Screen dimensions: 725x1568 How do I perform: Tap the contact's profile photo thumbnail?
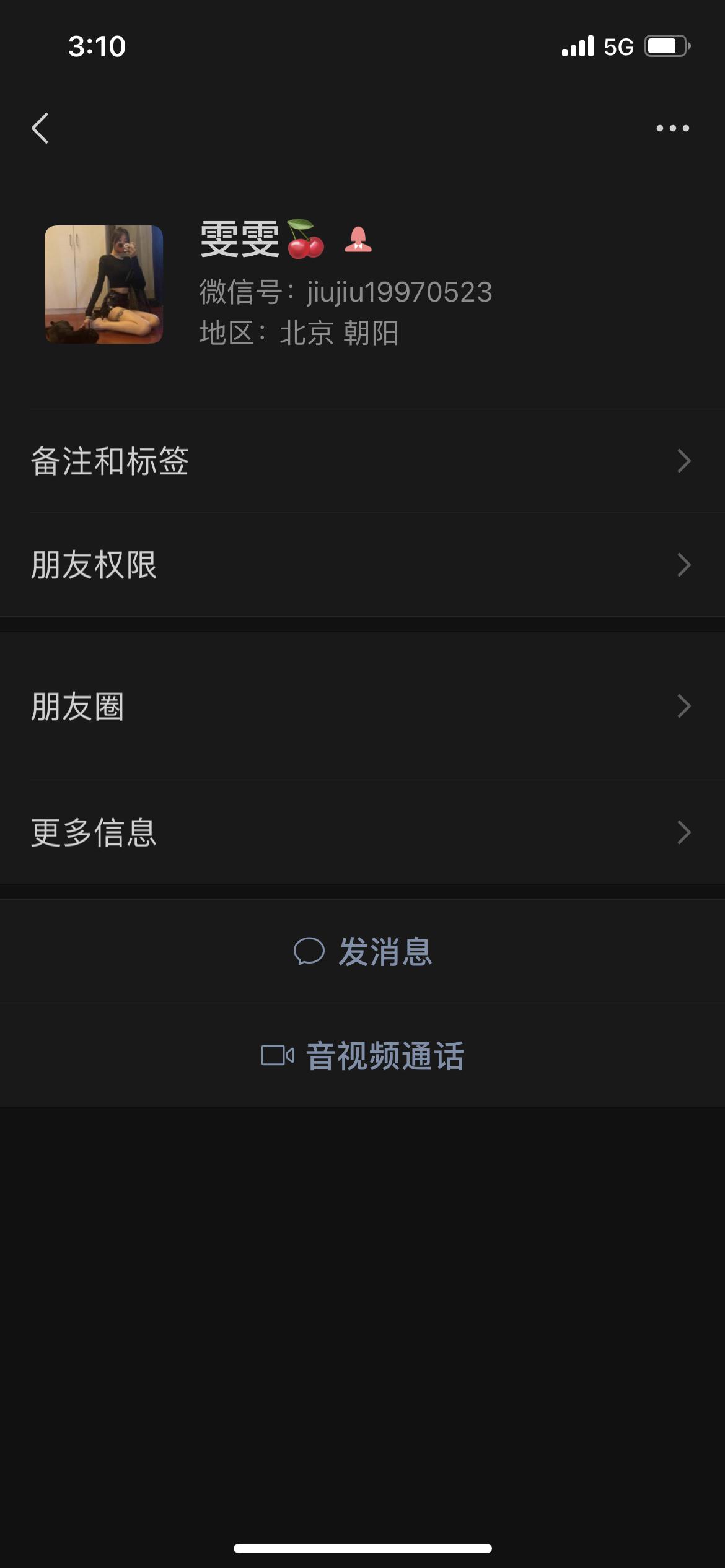coord(104,285)
